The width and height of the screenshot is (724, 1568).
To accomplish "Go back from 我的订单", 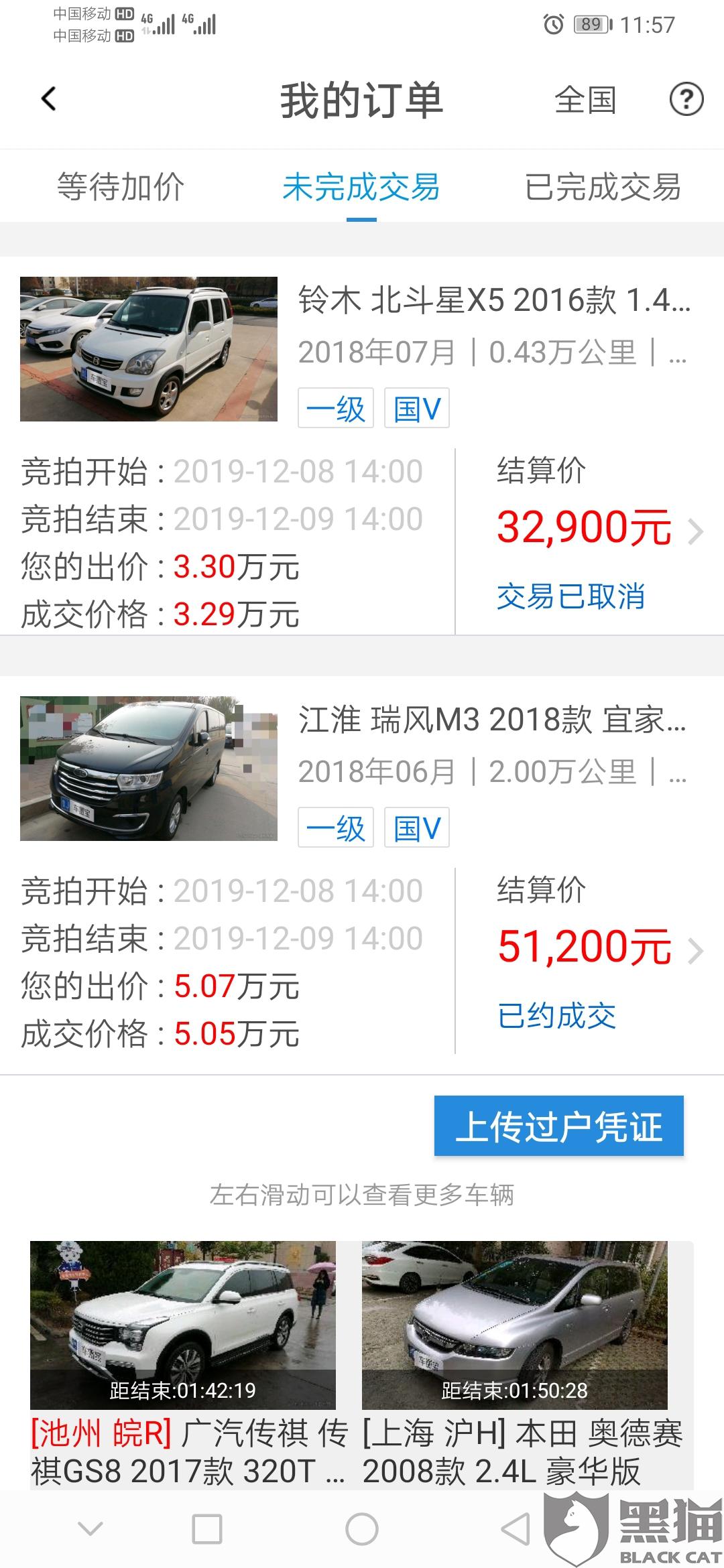I will (x=49, y=99).
